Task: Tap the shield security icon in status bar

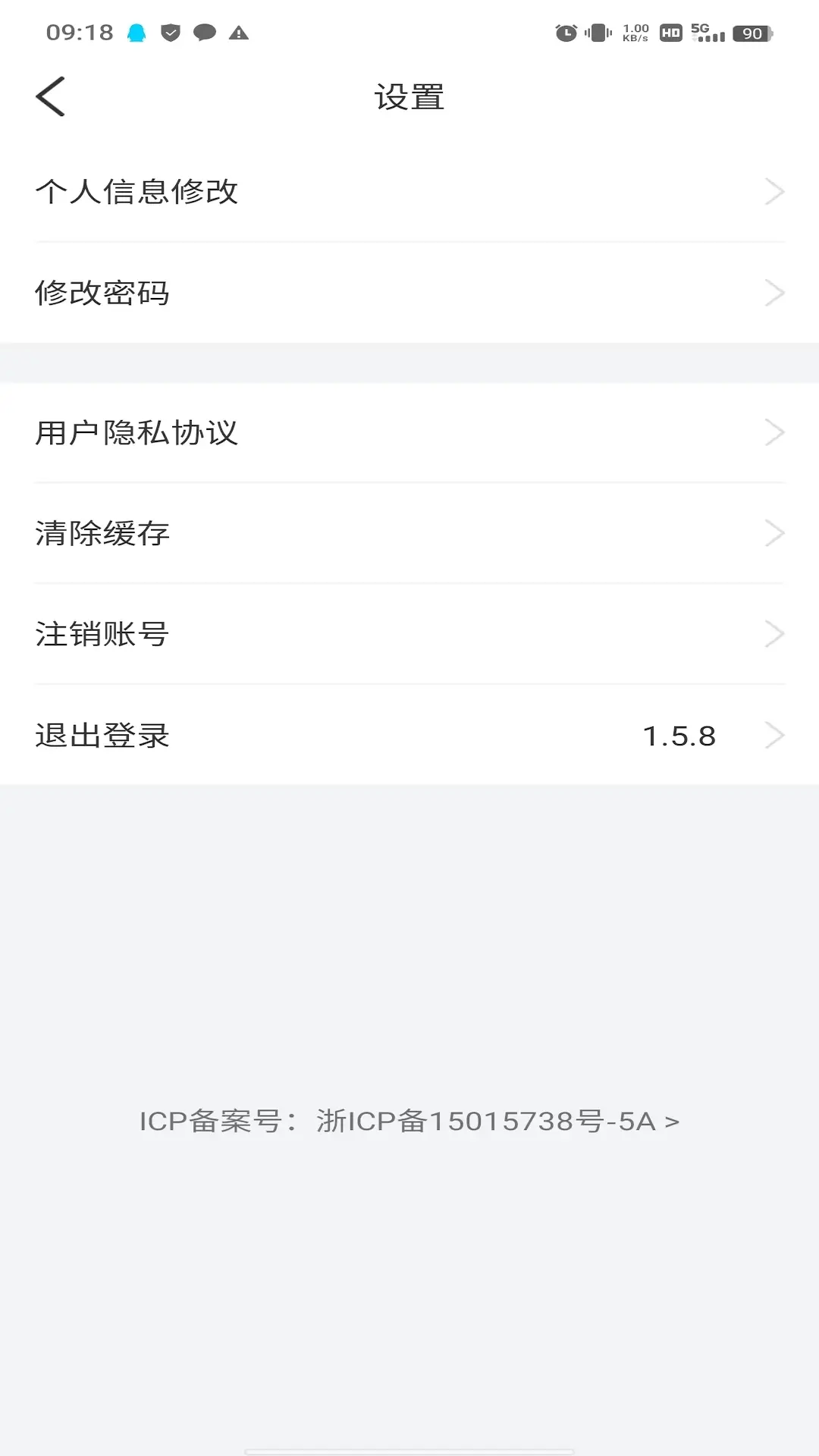Action: (170, 31)
